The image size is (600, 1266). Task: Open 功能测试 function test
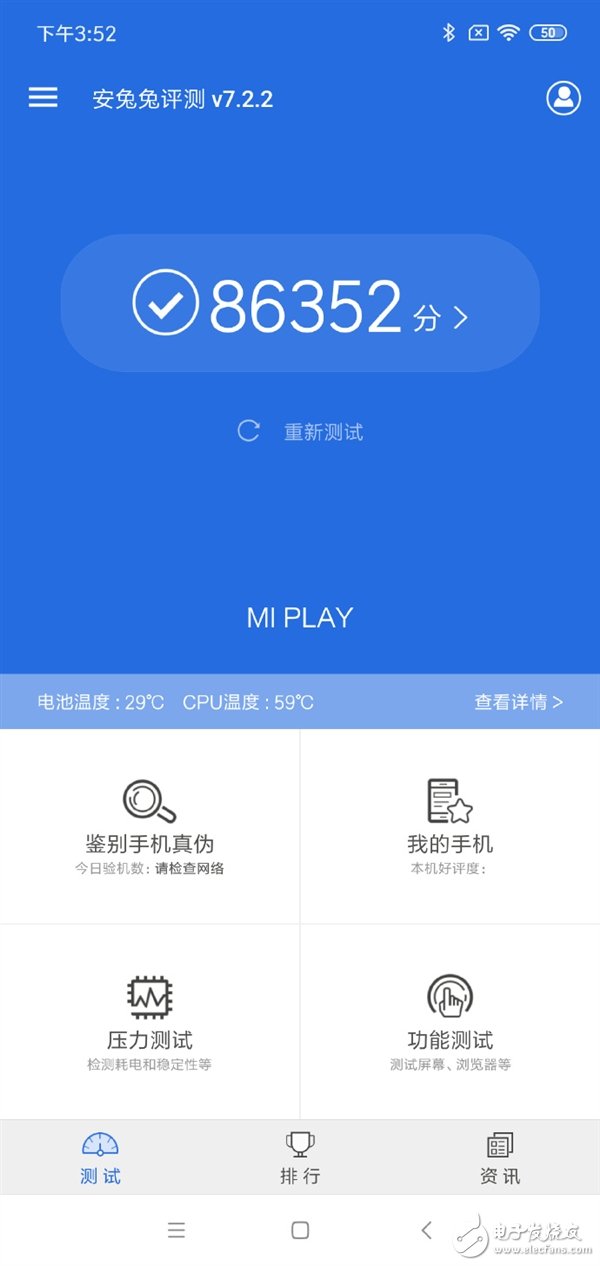pos(450,1021)
